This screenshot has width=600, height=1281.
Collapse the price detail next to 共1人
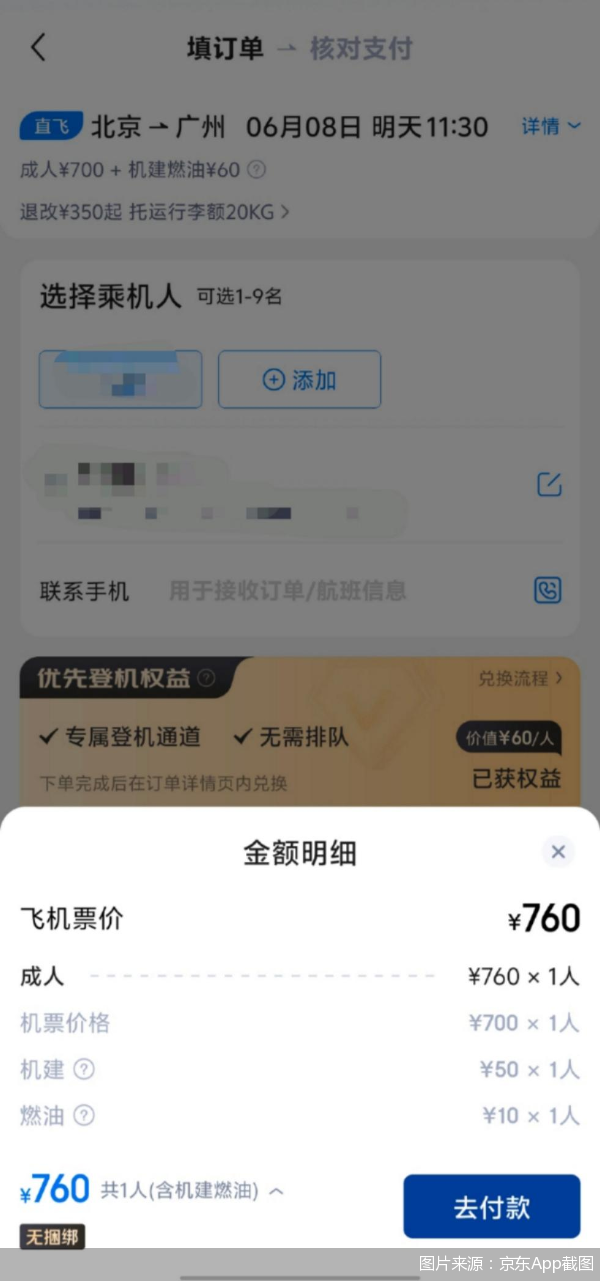[277, 1191]
